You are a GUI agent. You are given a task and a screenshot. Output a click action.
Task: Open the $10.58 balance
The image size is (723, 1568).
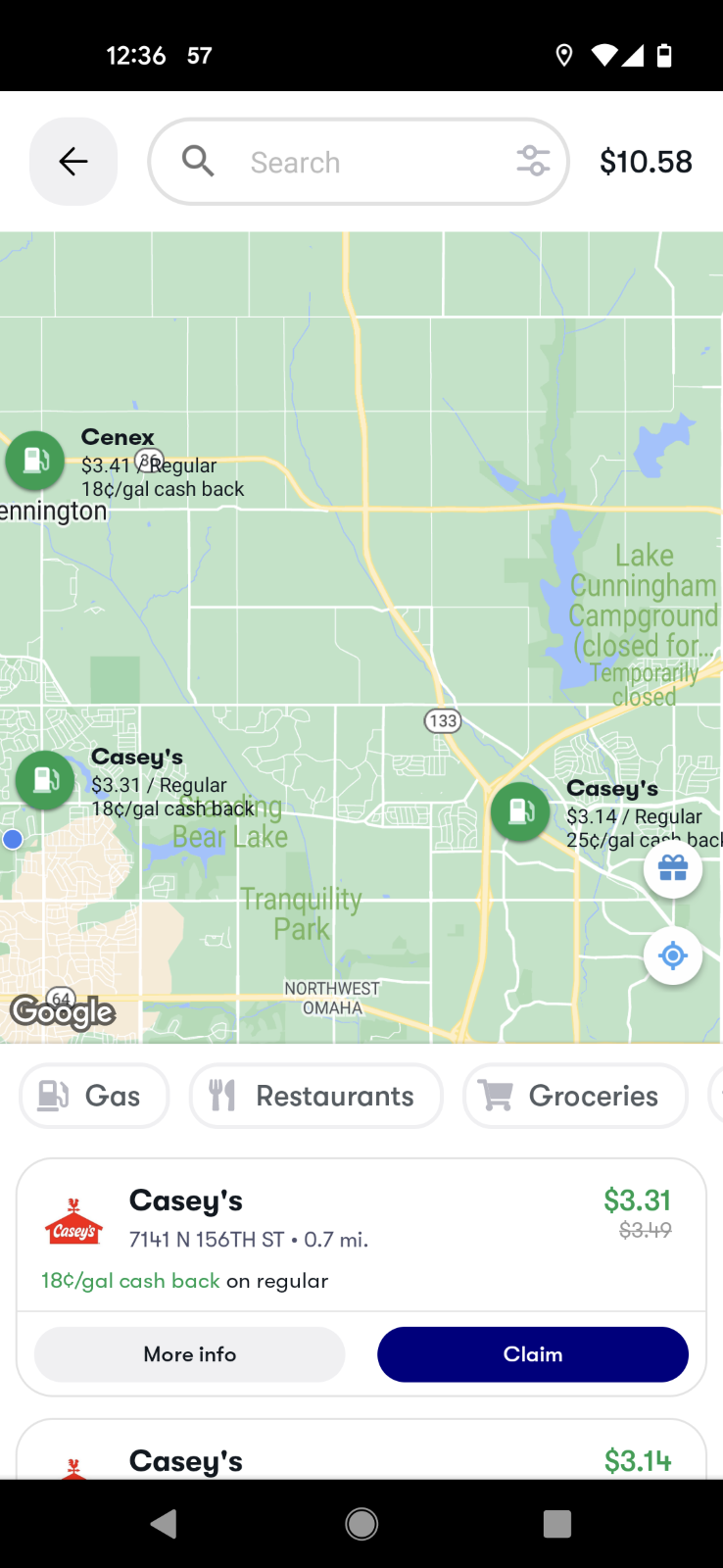coord(646,162)
